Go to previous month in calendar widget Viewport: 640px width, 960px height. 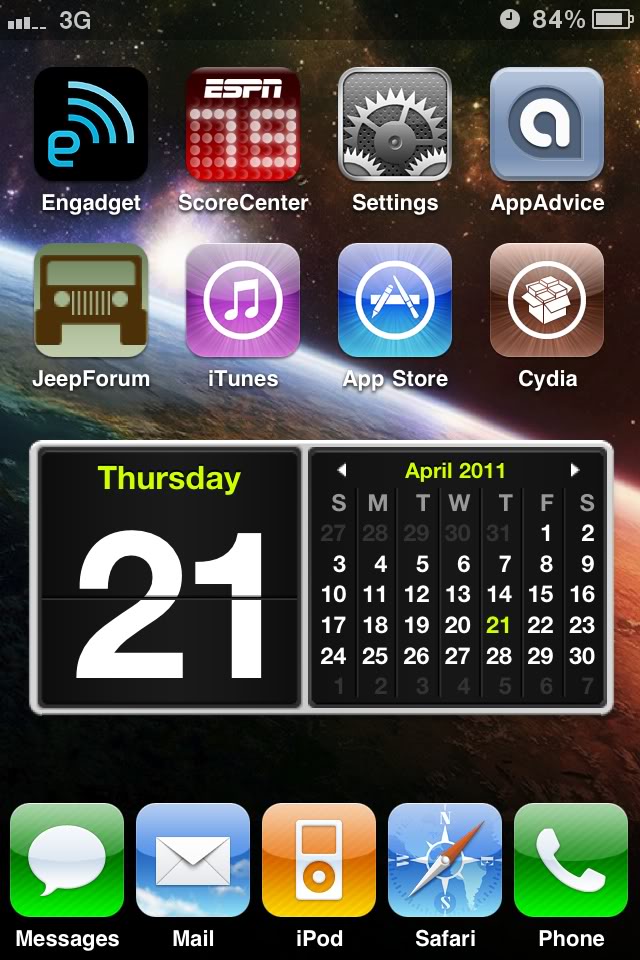click(342, 470)
